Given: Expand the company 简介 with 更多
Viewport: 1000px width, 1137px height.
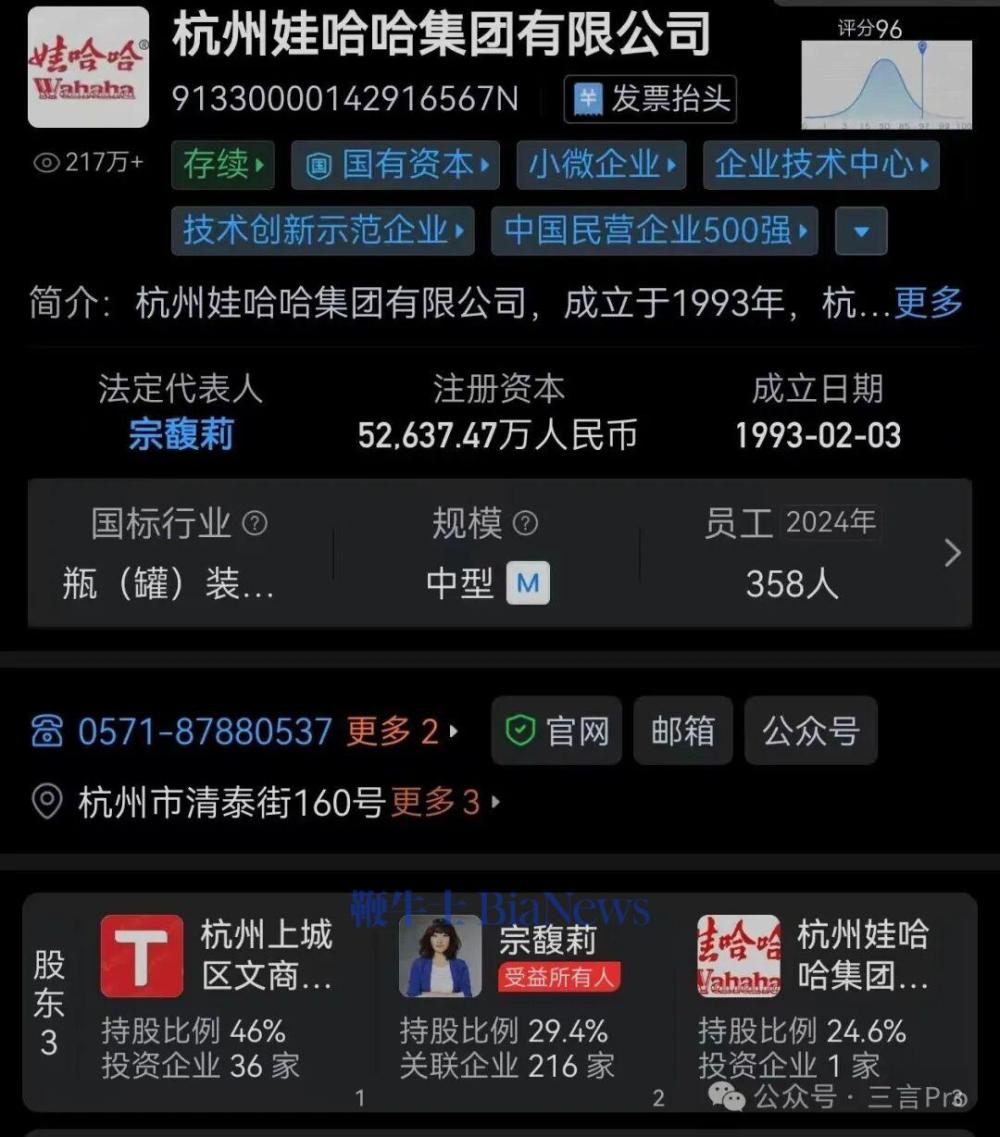Looking at the screenshot, I should click(x=928, y=302).
